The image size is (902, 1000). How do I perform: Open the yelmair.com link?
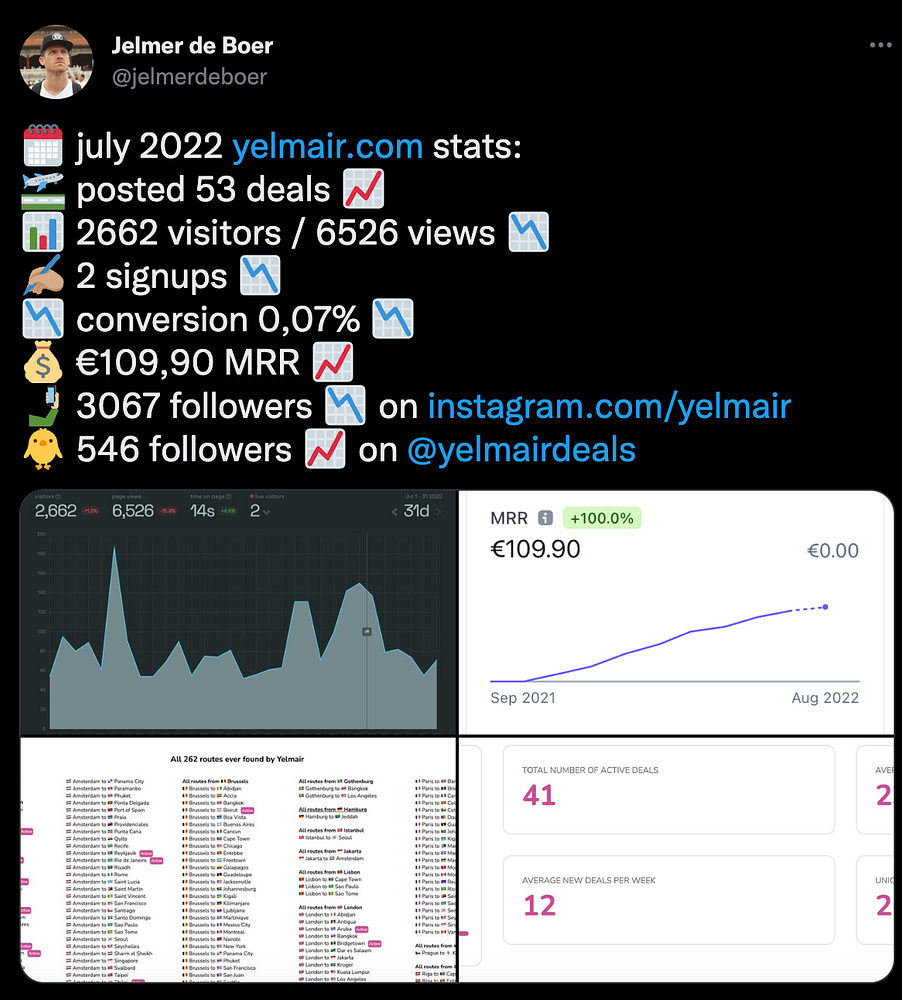[327, 147]
